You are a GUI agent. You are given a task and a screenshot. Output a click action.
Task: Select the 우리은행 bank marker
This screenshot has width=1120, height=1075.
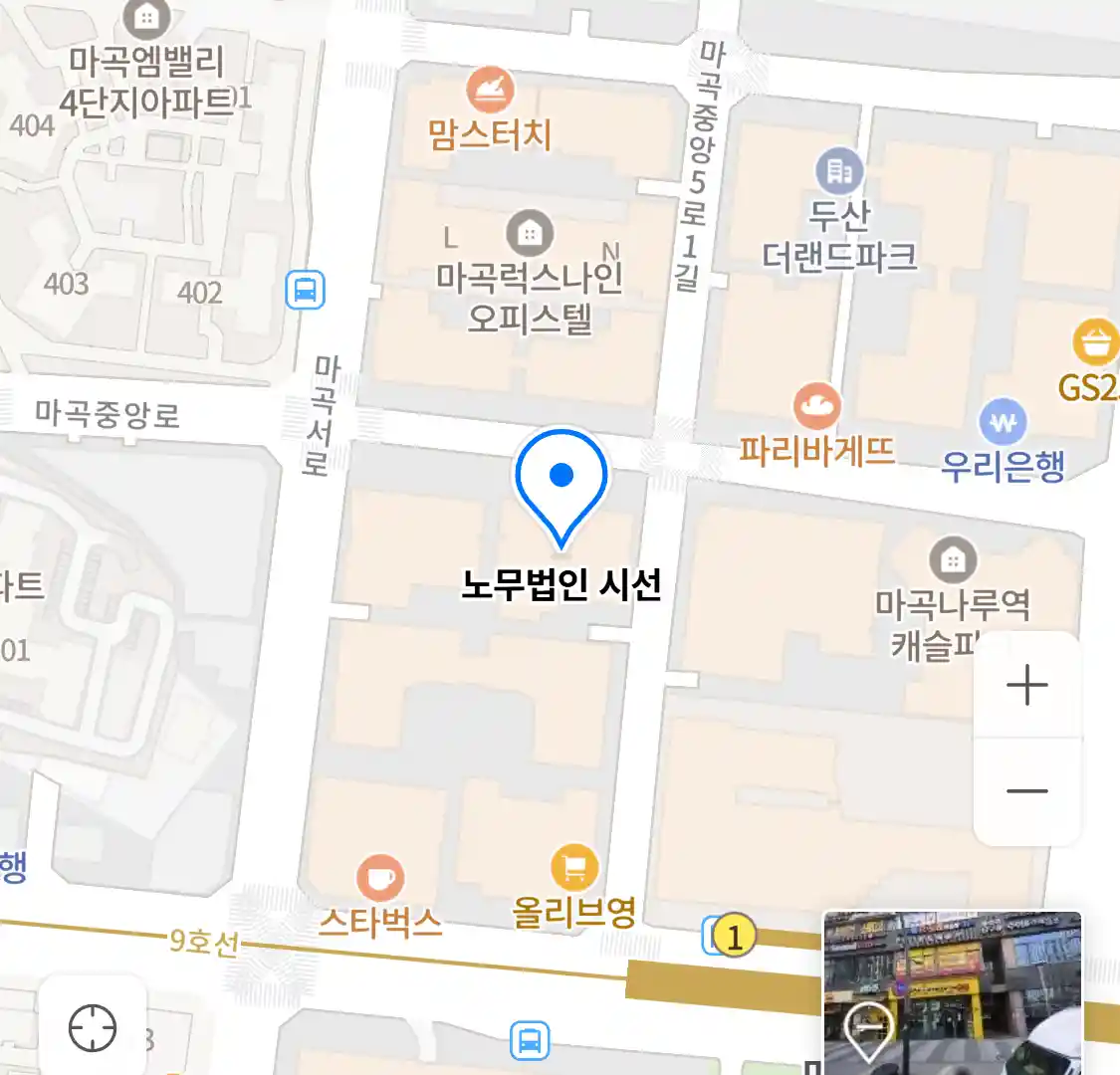(1003, 422)
